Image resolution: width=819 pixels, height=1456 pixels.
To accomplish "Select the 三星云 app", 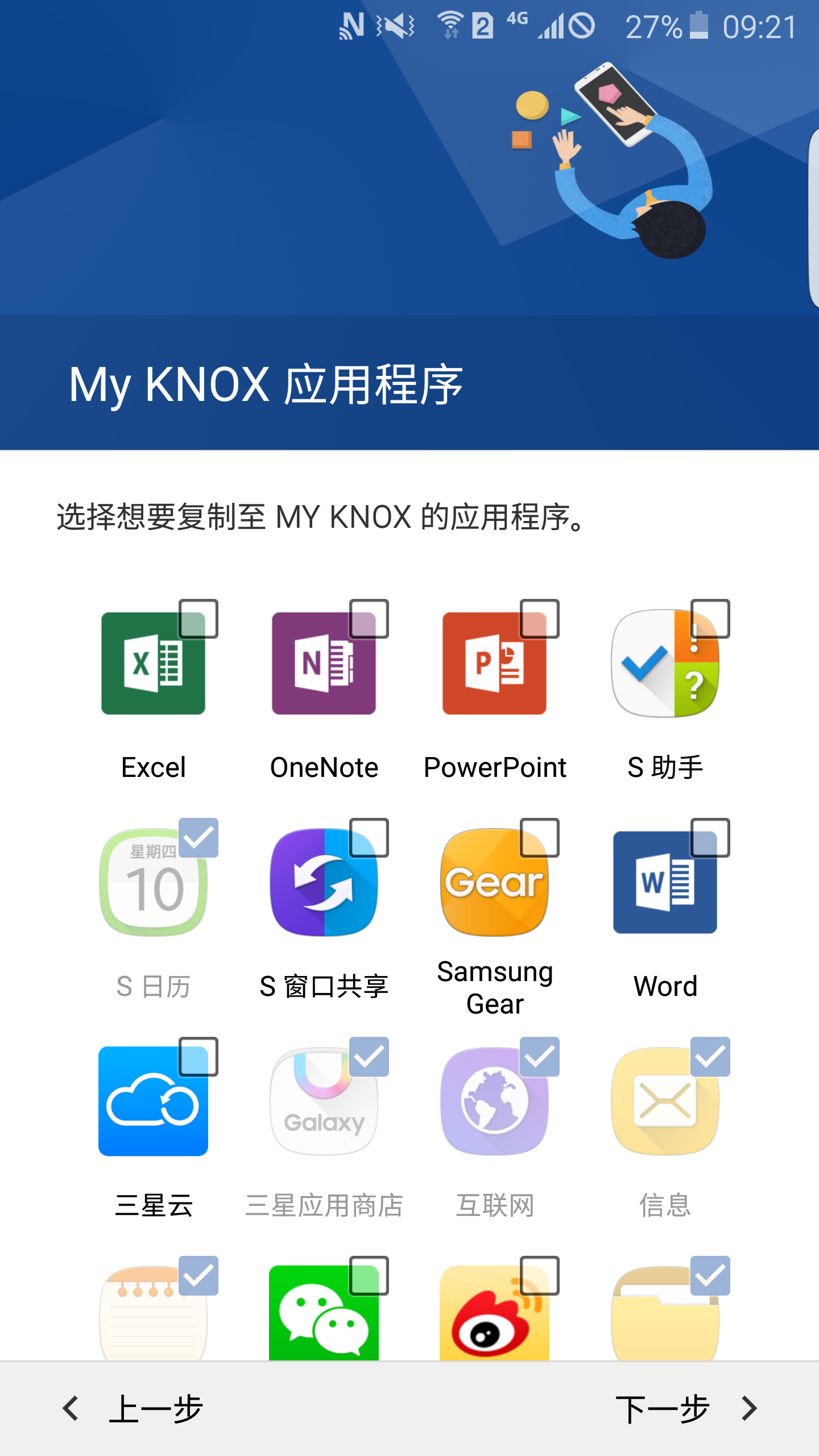I will [198, 1057].
